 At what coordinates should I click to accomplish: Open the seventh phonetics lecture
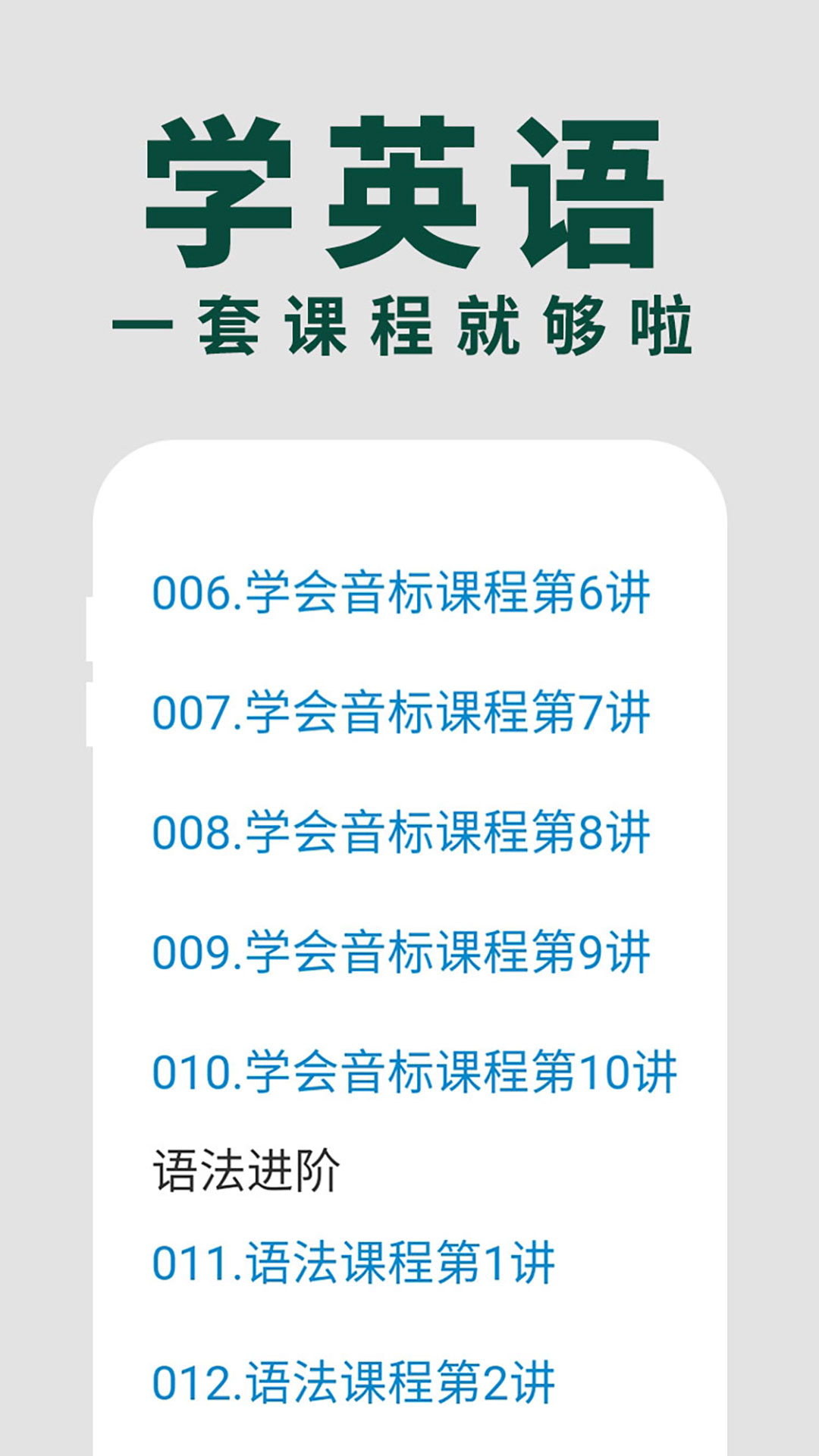[x=402, y=713]
